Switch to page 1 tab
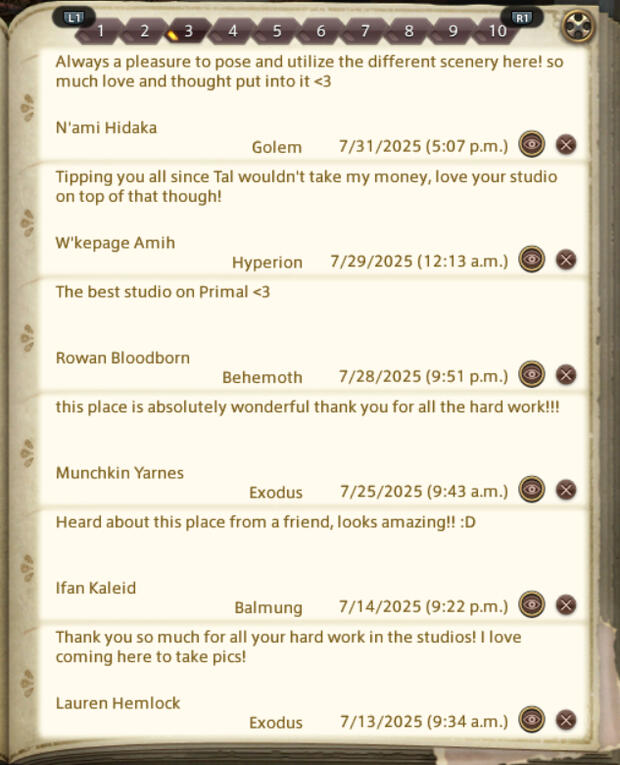Image resolution: width=620 pixels, height=765 pixels. tap(100, 31)
